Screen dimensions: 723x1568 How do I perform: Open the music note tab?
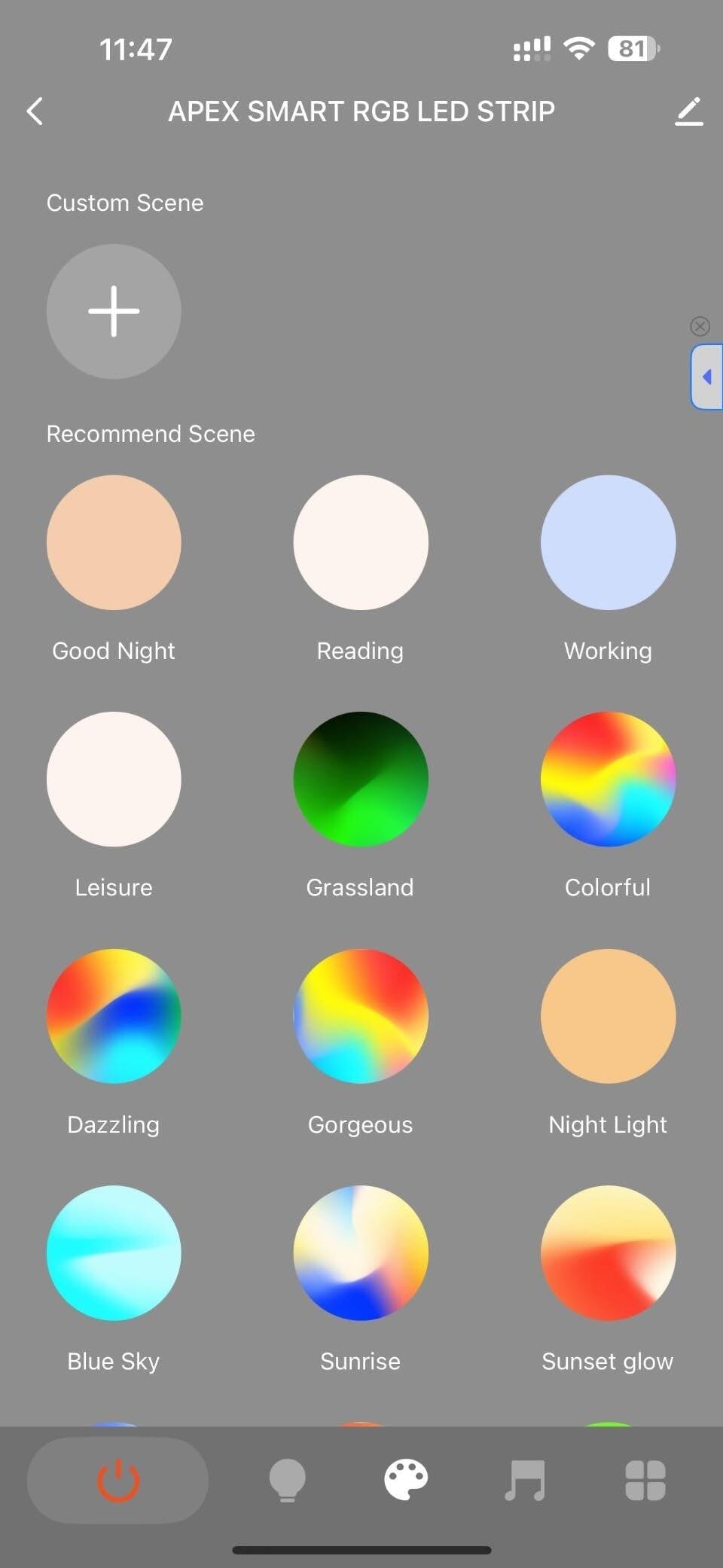pos(525,1480)
